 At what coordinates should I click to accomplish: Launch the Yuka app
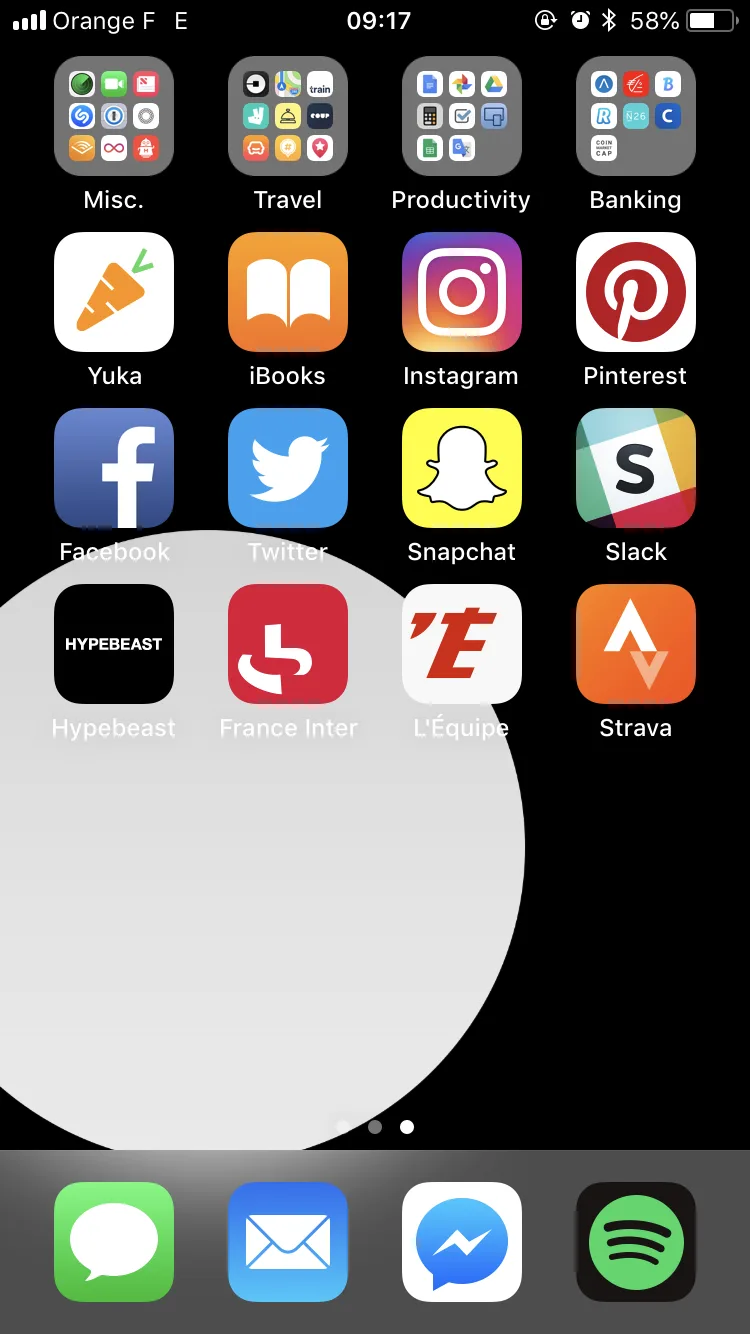114,292
